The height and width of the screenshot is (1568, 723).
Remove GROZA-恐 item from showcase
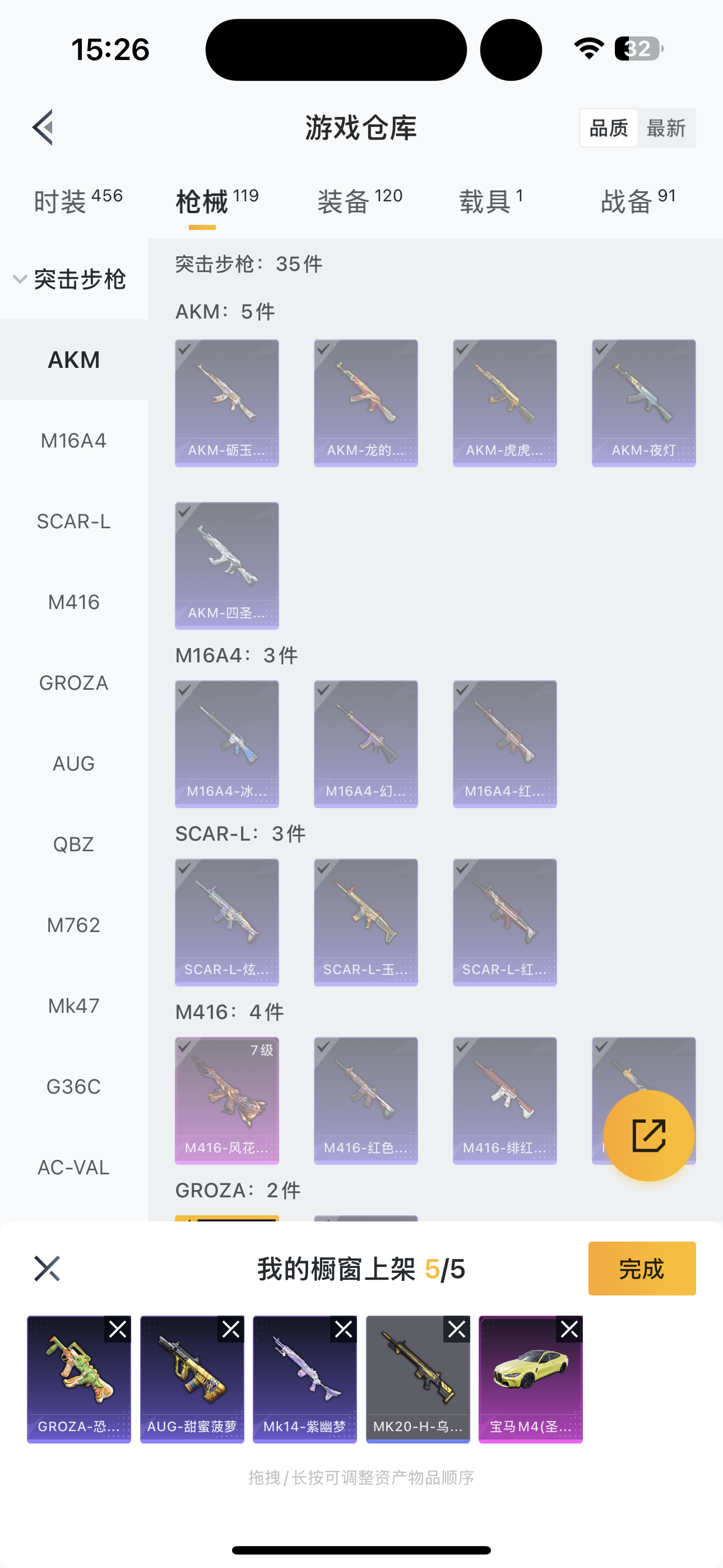[118, 1330]
